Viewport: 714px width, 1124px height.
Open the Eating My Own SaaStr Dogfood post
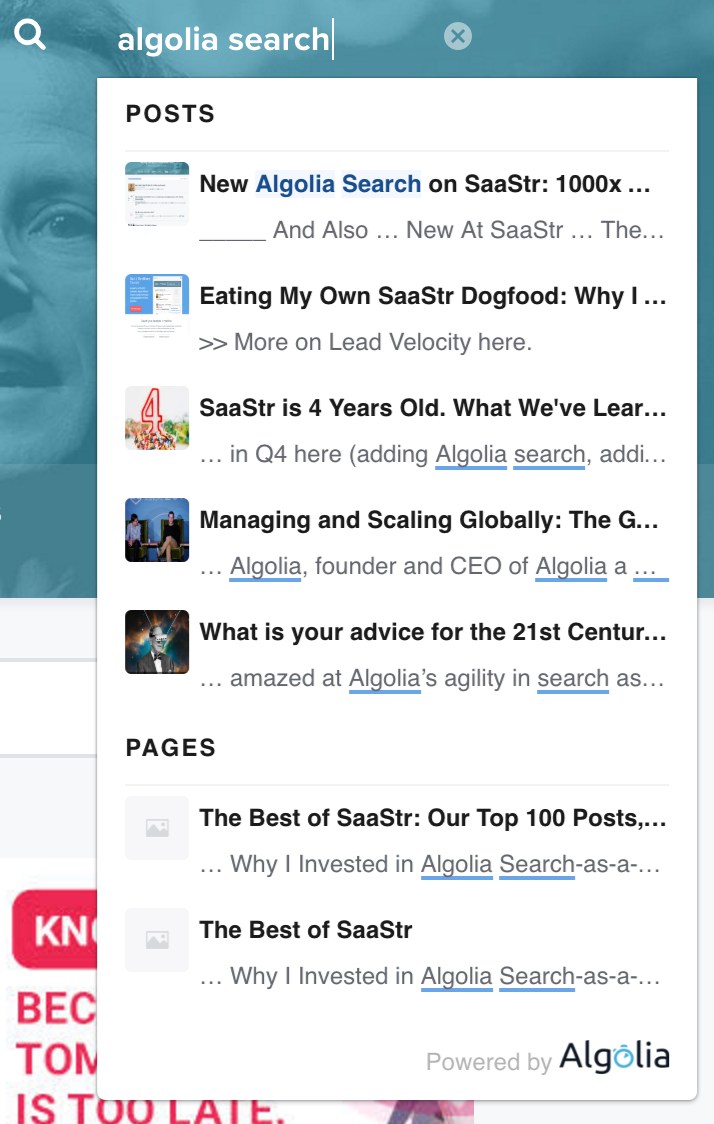tap(432, 297)
